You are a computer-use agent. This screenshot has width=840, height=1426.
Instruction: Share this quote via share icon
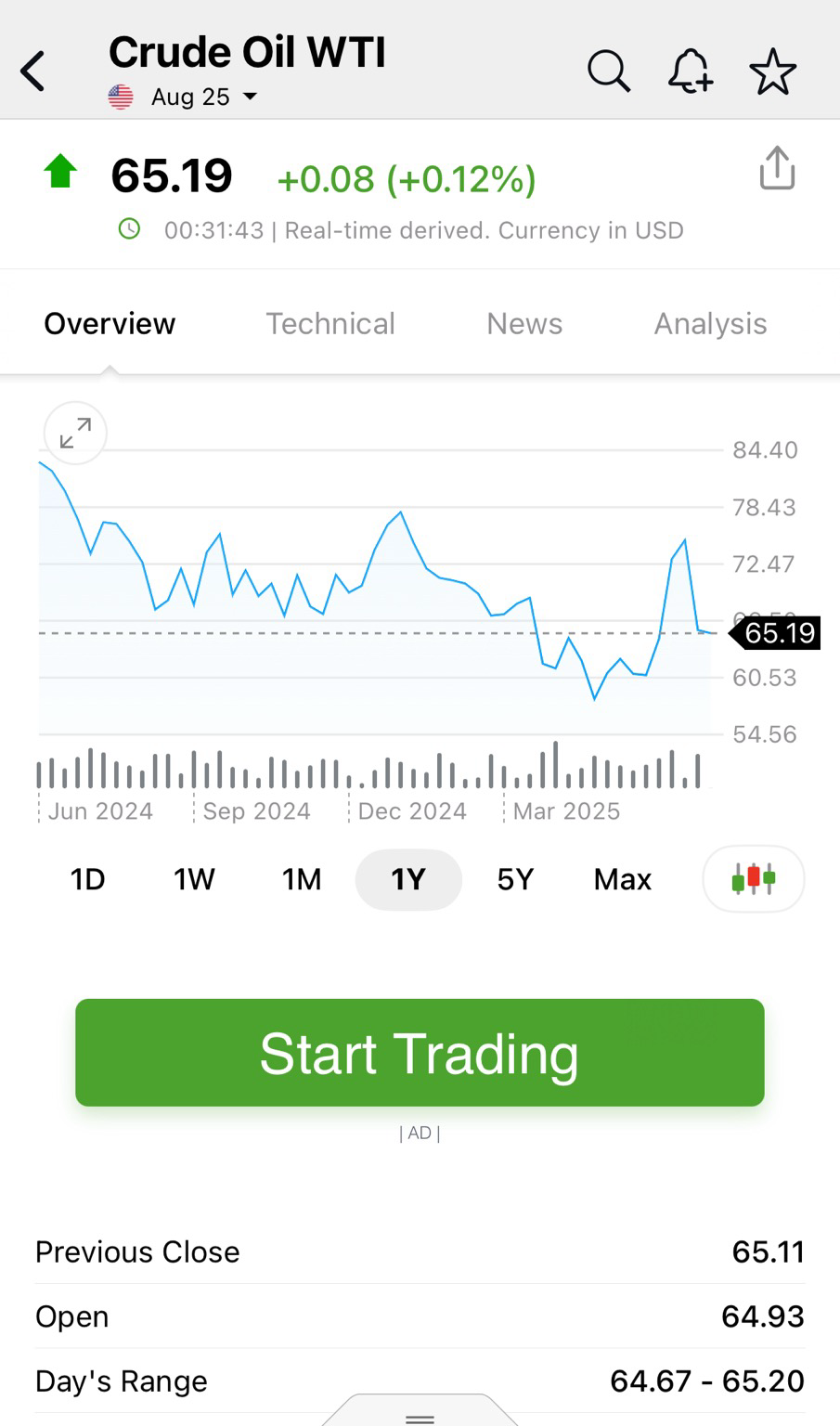click(777, 168)
